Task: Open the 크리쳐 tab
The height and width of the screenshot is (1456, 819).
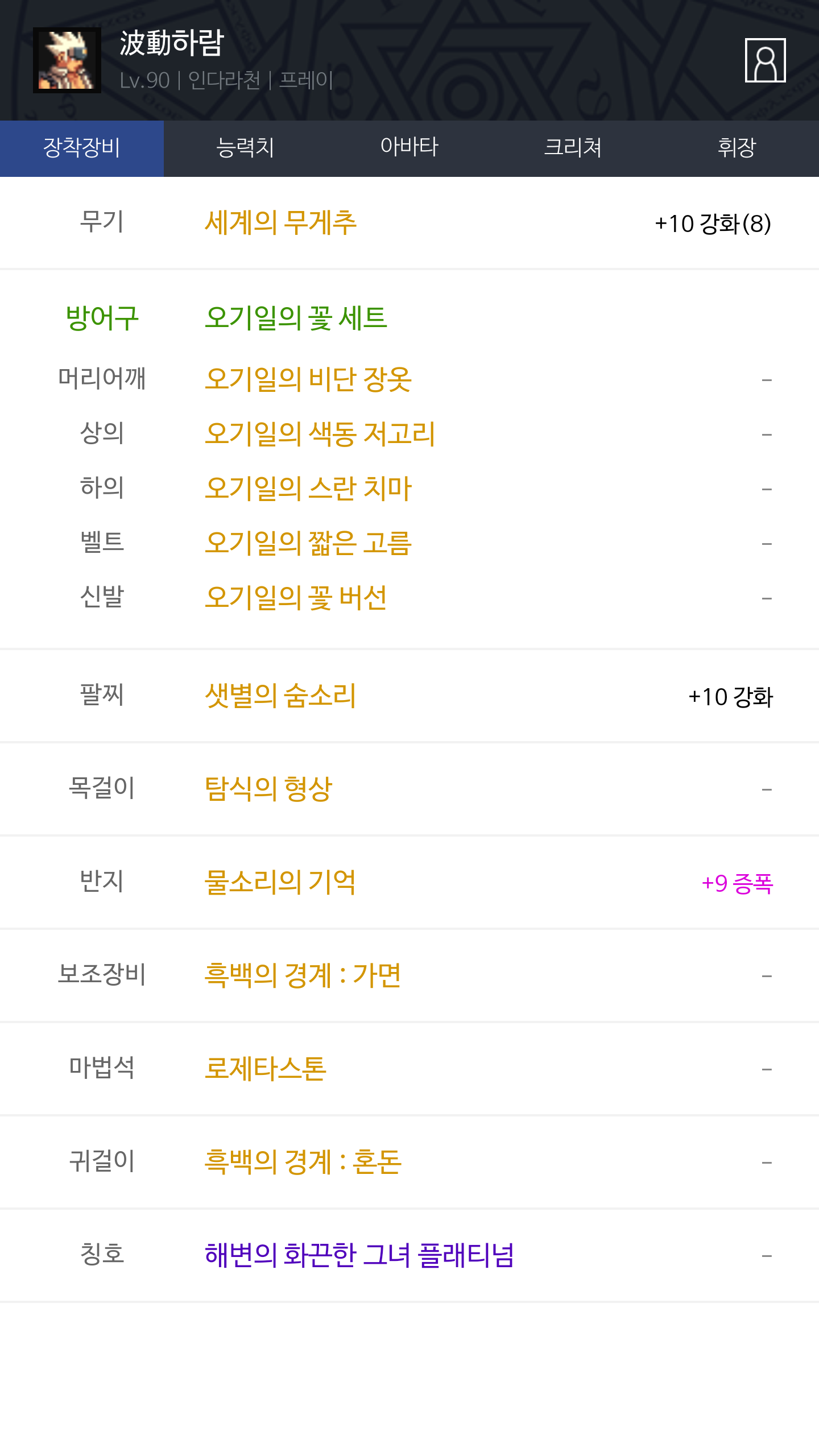Action: [573, 148]
